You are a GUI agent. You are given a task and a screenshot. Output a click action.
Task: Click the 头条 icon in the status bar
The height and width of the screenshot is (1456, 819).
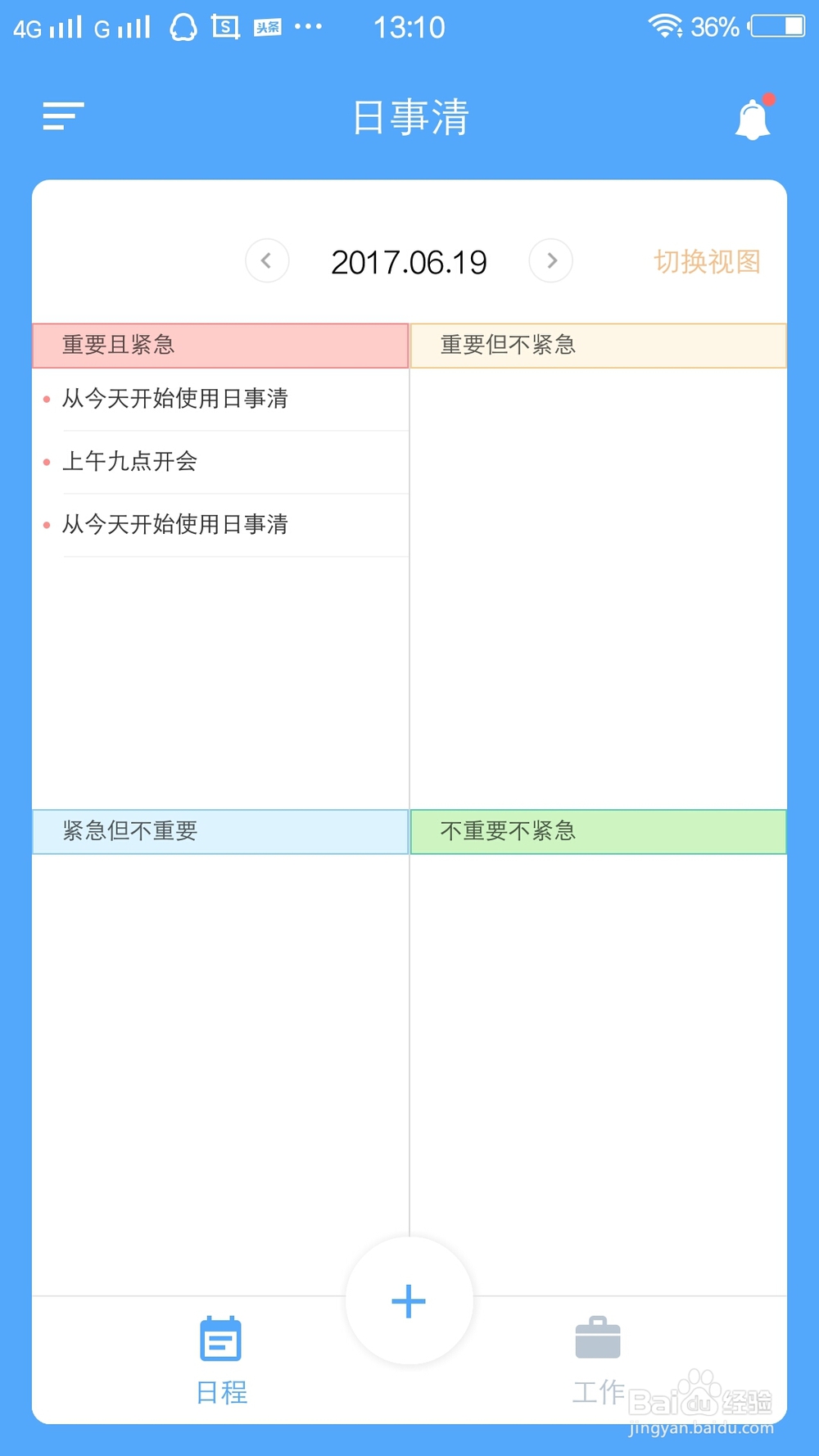[266, 26]
